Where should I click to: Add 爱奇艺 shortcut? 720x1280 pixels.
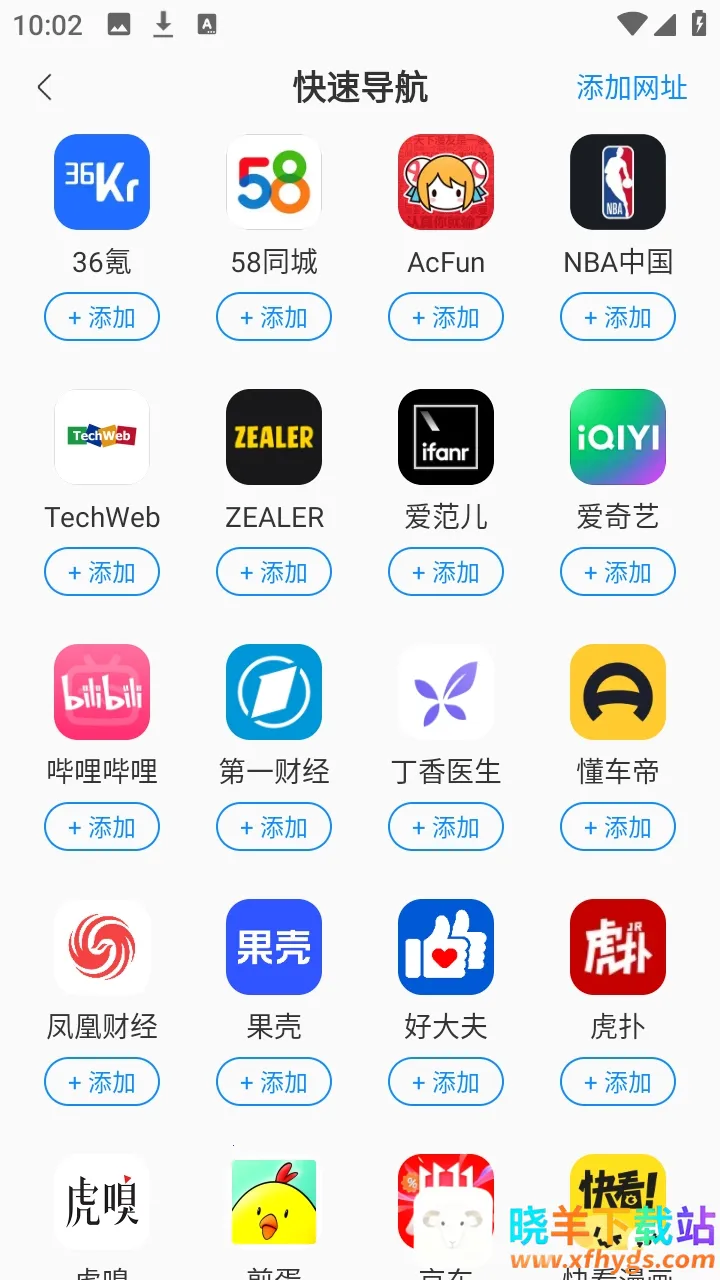coord(618,573)
